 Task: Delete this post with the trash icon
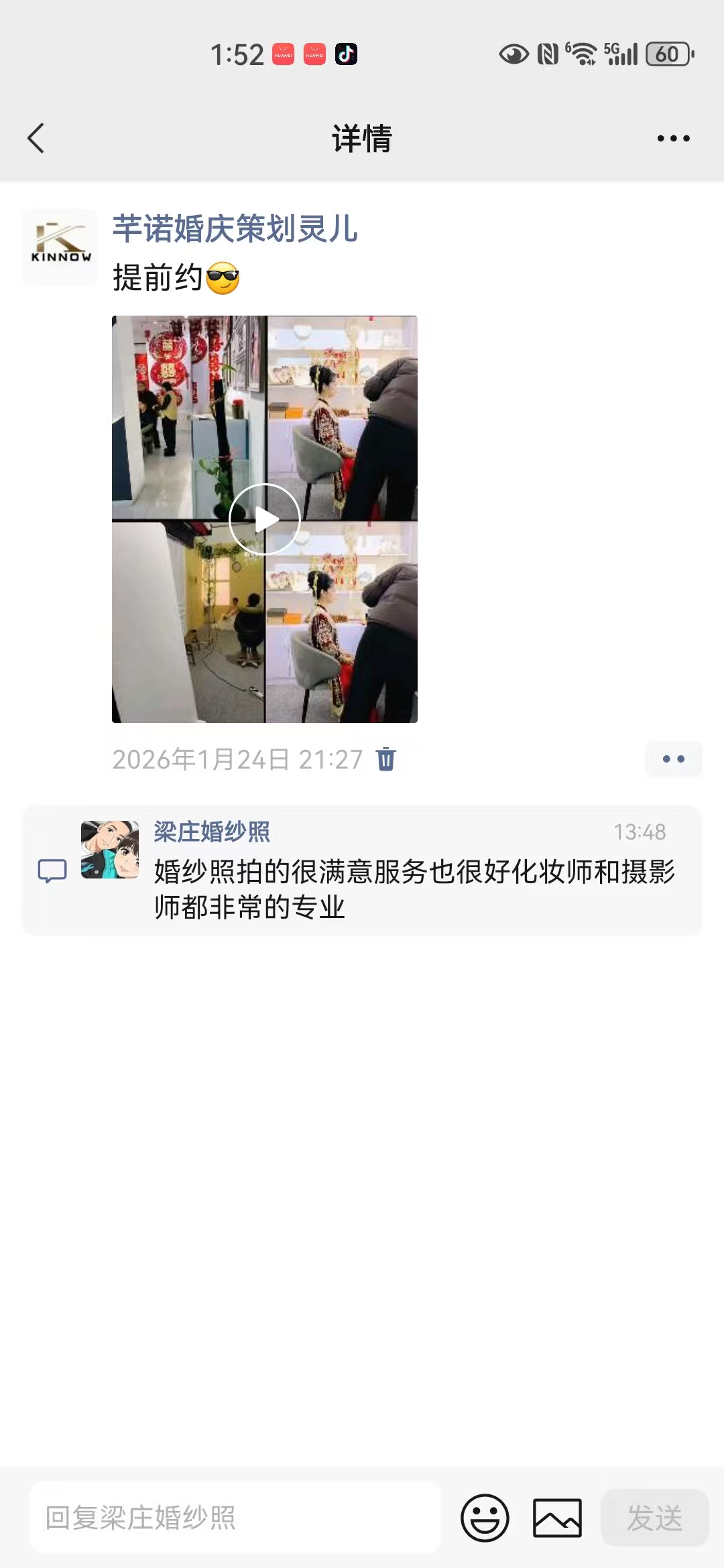386,759
